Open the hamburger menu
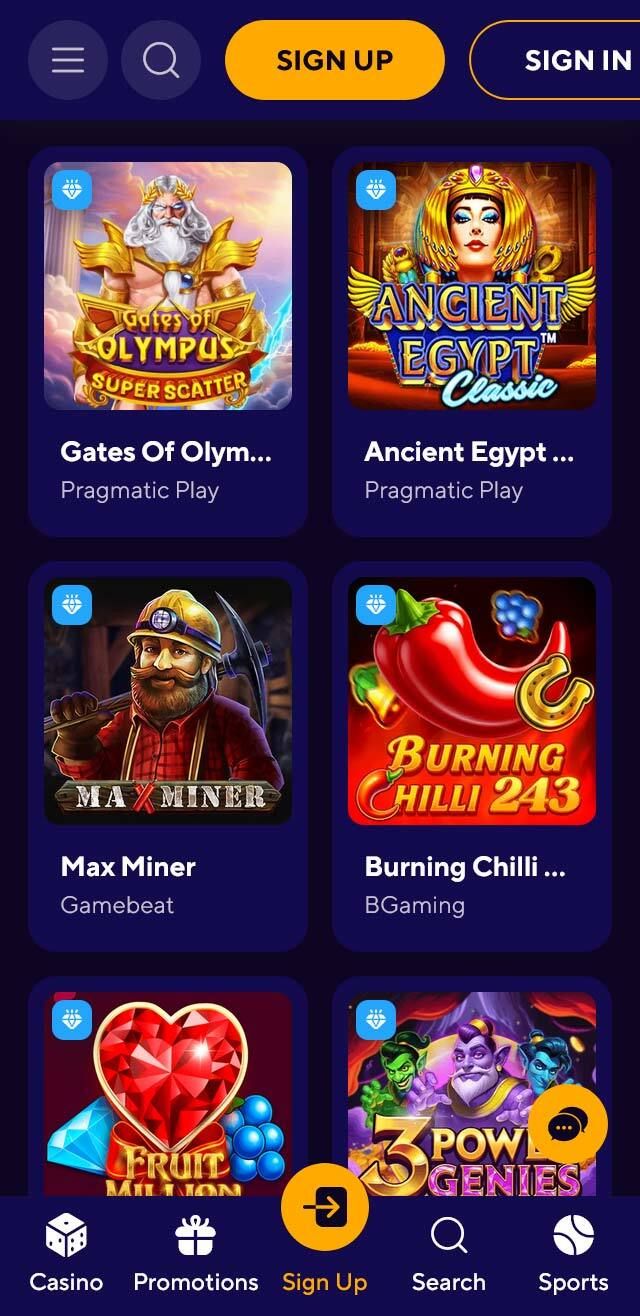The image size is (640, 1316). 68,60
